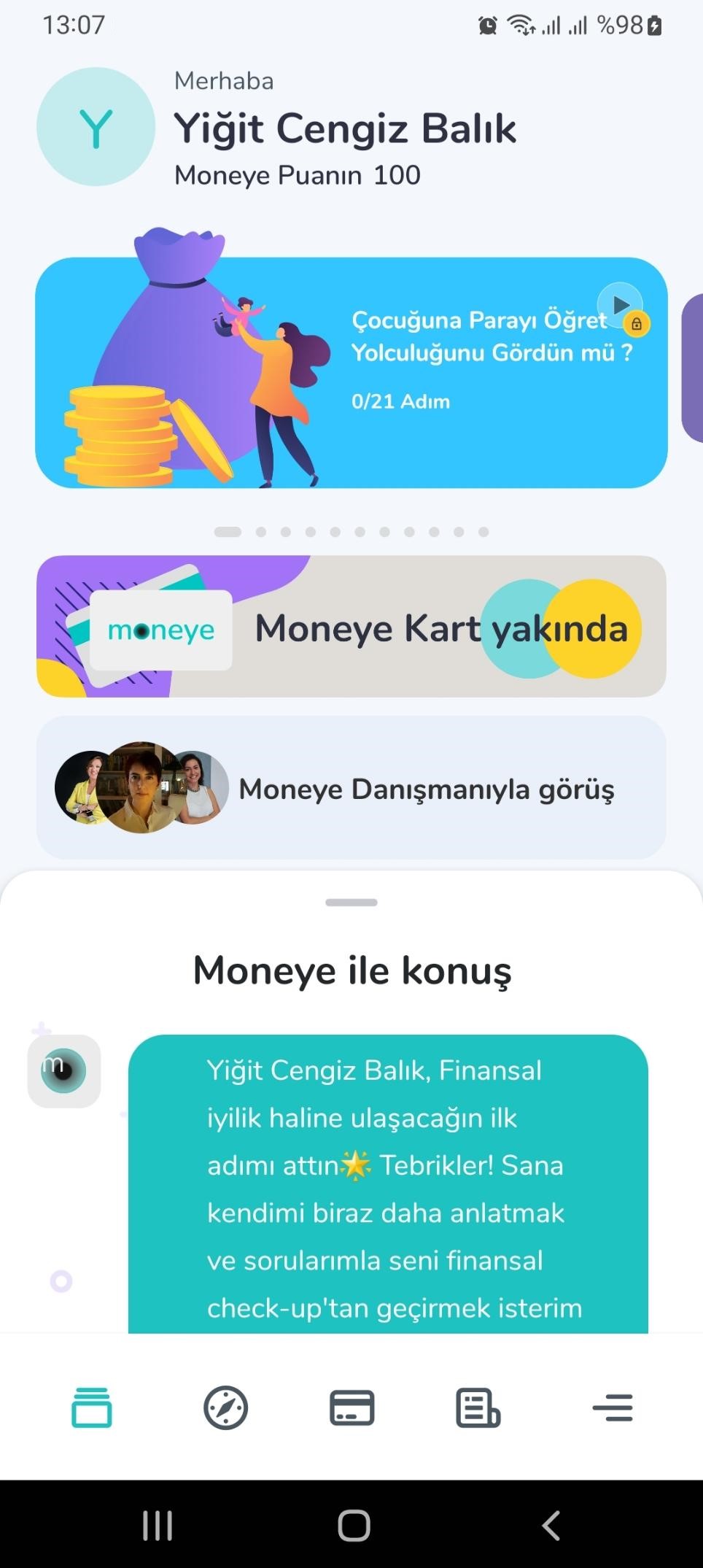The image size is (703, 1568).
Task: Tap the system back button
Action: [551, 1525]
